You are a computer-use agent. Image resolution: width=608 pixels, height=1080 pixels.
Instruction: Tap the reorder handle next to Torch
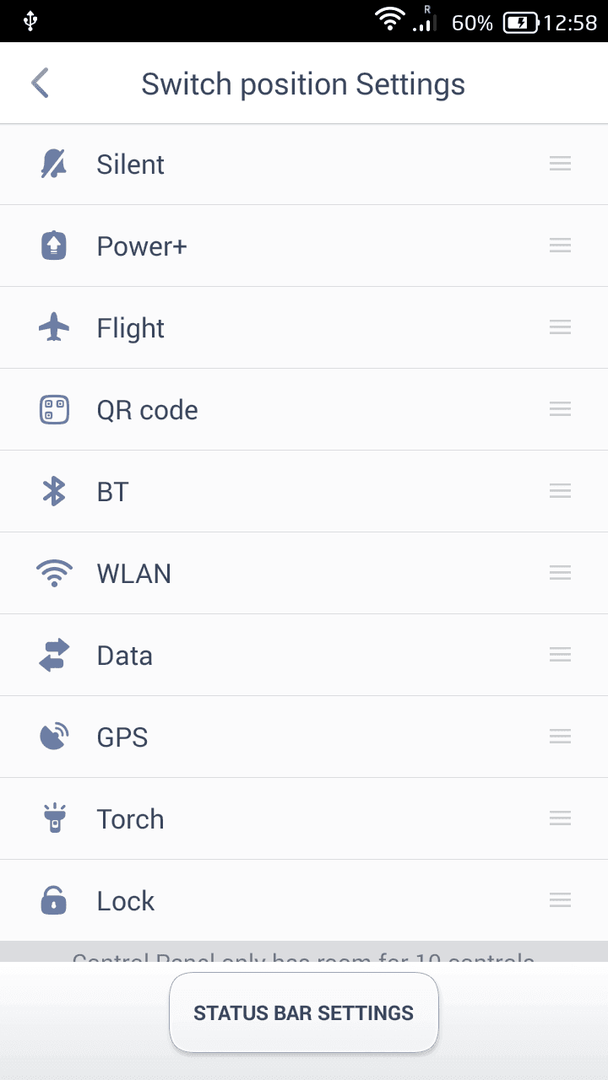(x=560, y=819)
